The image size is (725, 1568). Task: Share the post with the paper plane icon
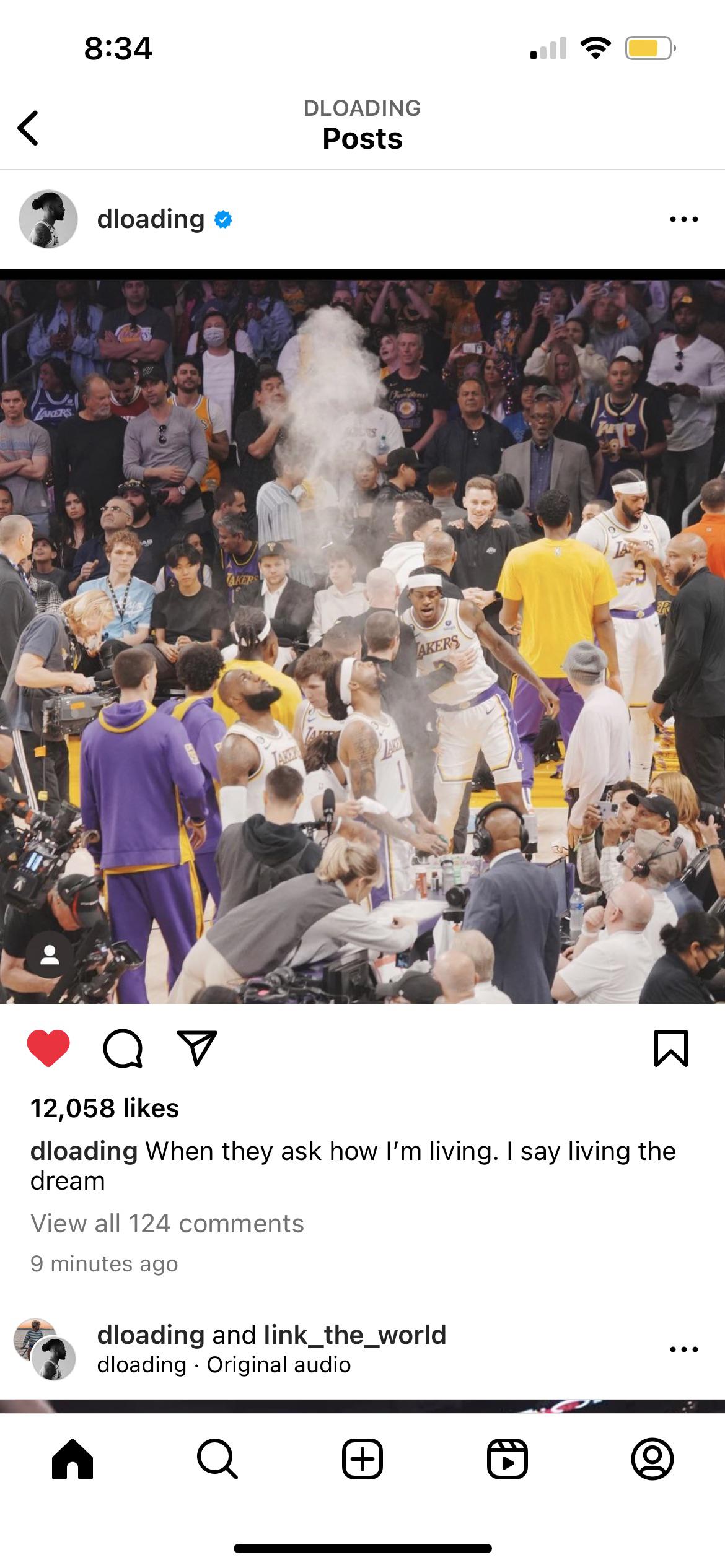tap(197, 1048)
